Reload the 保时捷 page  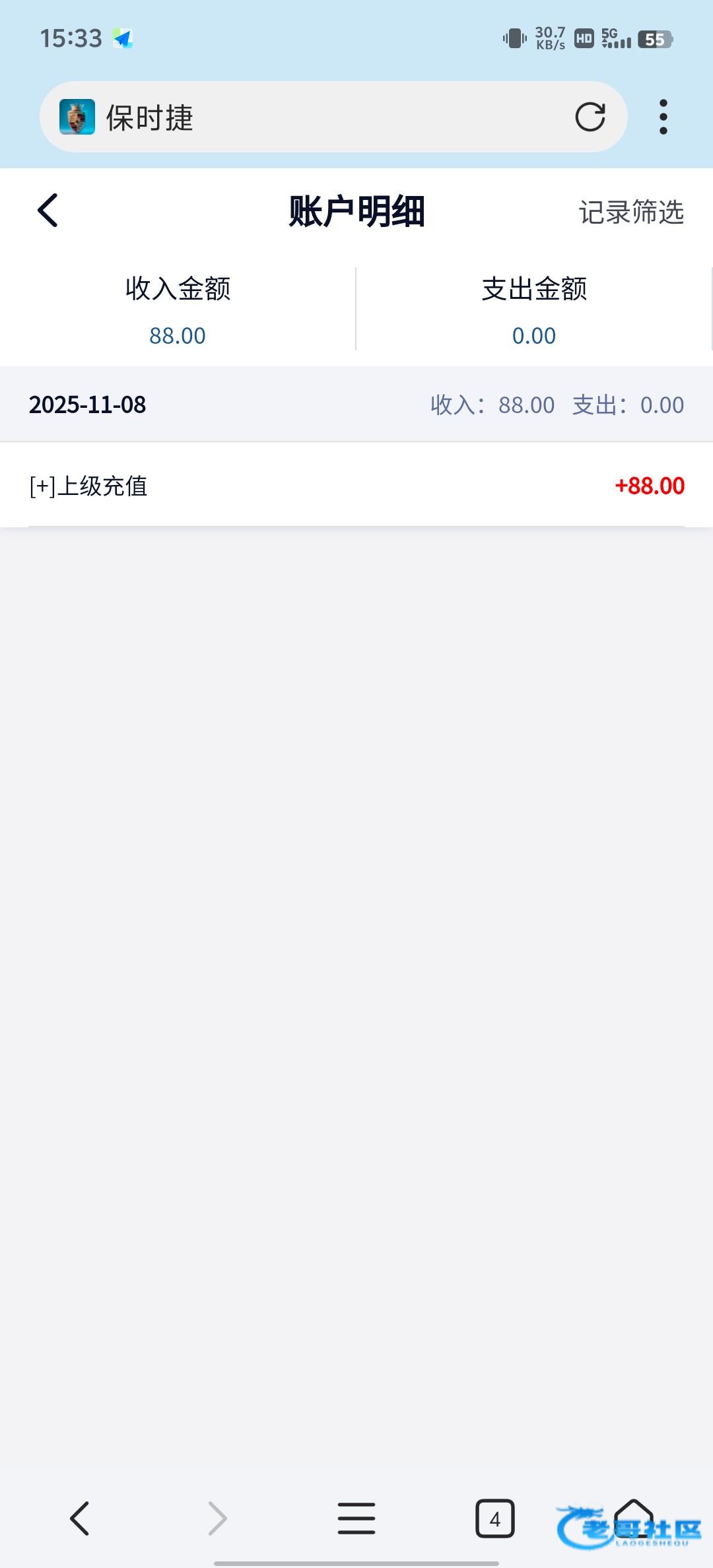[590, 117]
